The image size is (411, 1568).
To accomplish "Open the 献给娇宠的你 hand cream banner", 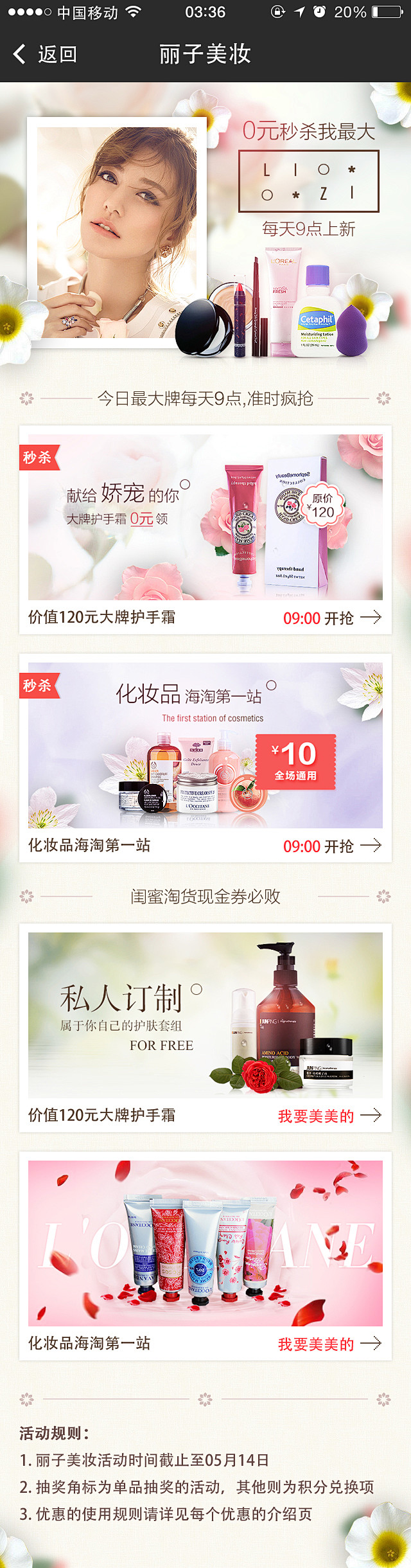I will click(x=205, y=517).
